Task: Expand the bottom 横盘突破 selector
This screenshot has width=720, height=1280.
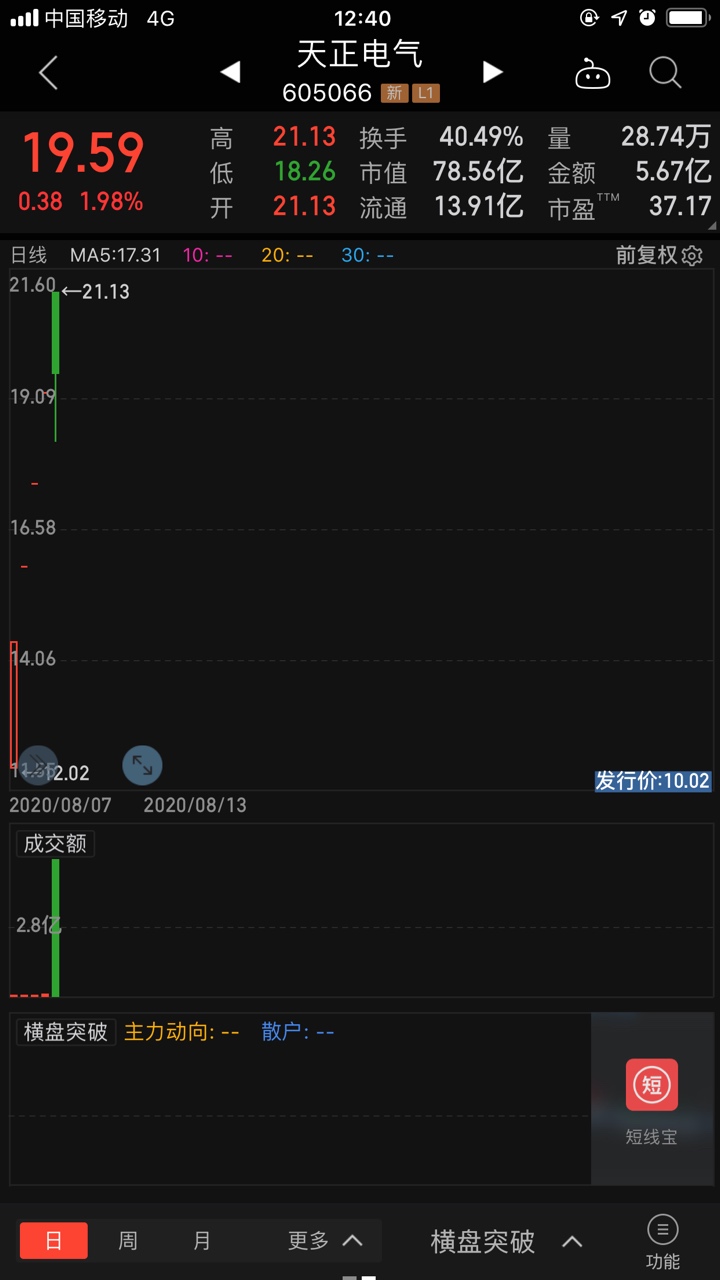Action: click(506, 1242)
